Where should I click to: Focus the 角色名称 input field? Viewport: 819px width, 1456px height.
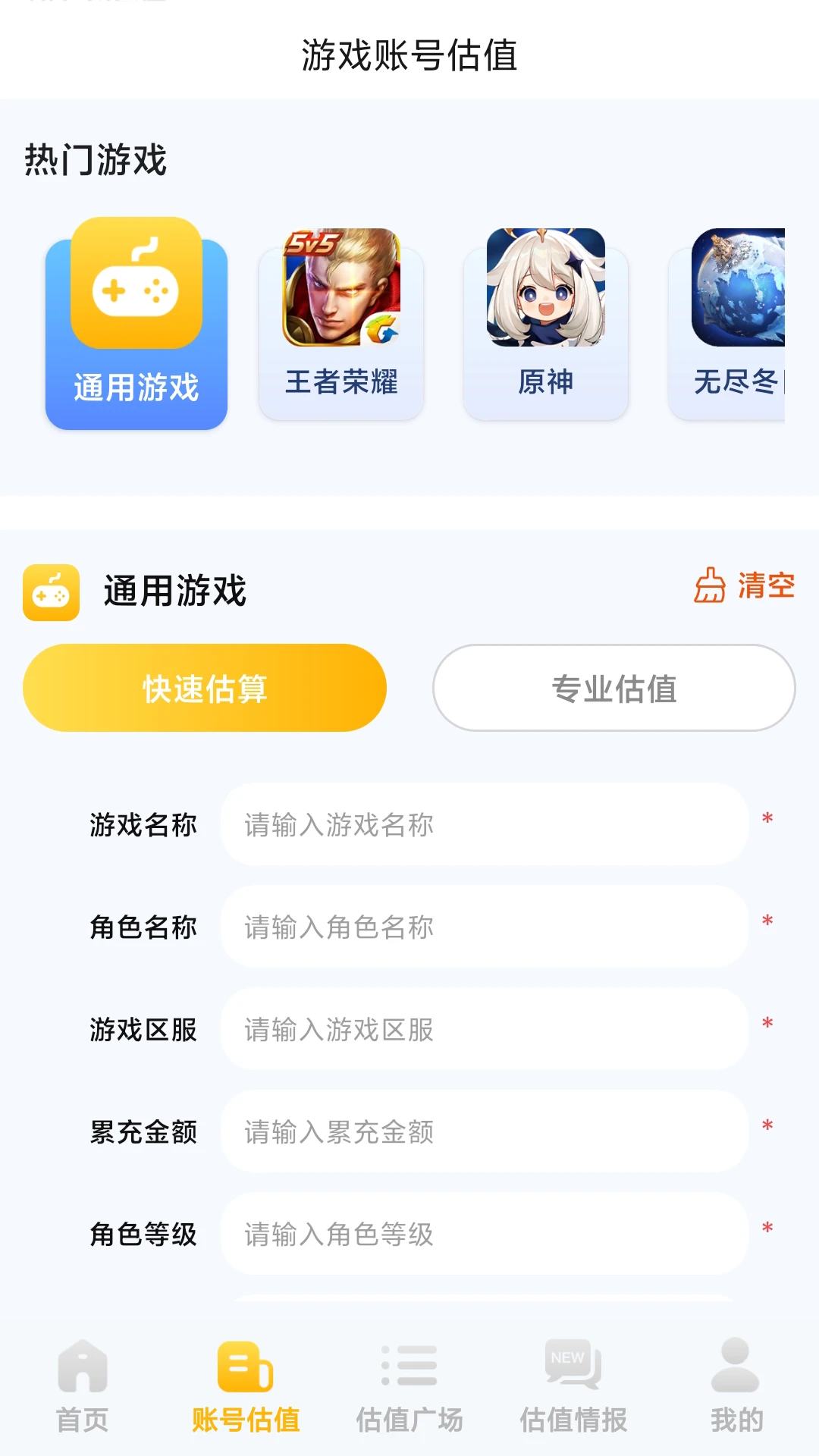(x=484, y=927)
